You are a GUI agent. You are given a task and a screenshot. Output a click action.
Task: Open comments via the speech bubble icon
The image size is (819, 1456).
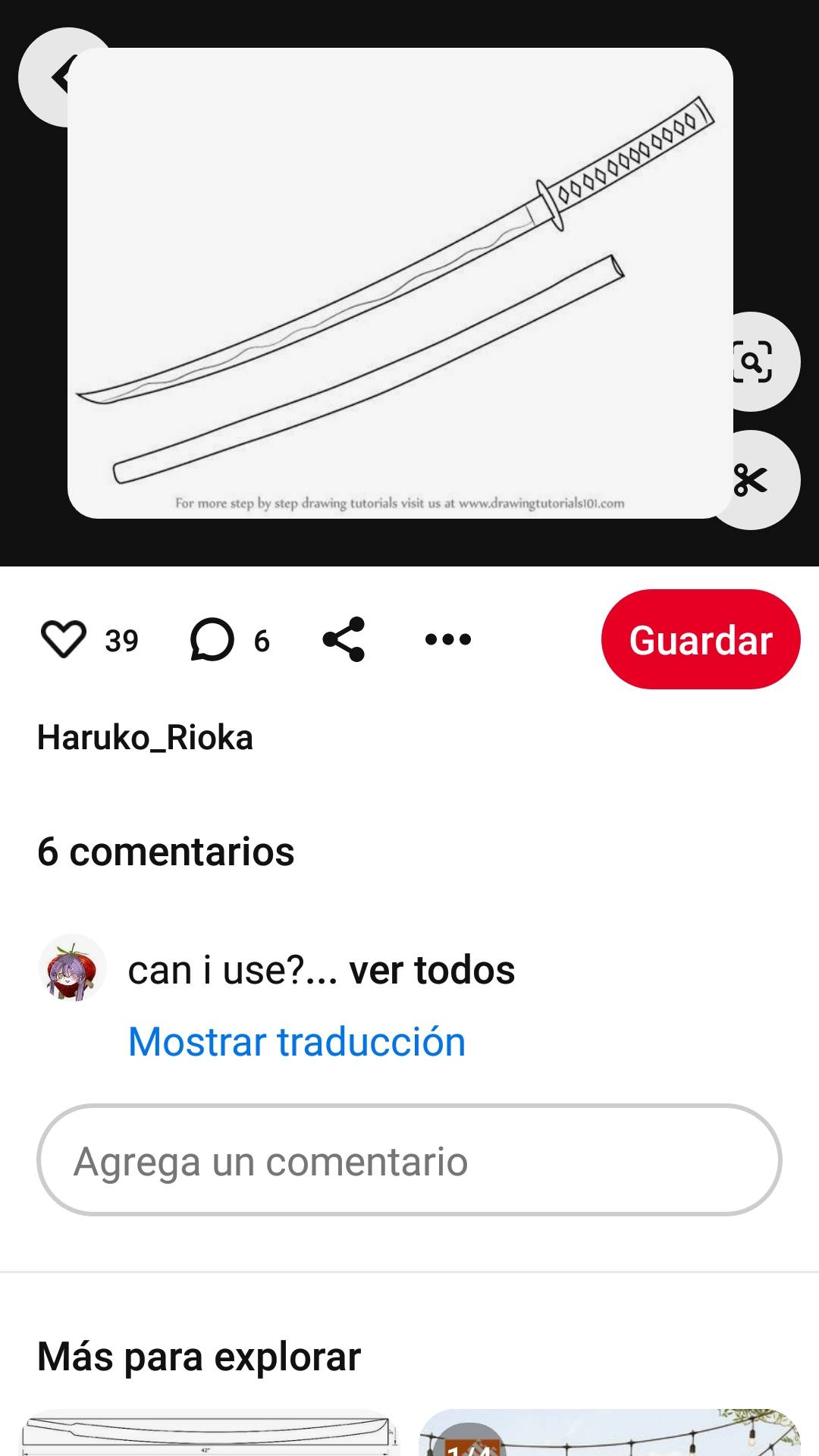click(212, 639)
